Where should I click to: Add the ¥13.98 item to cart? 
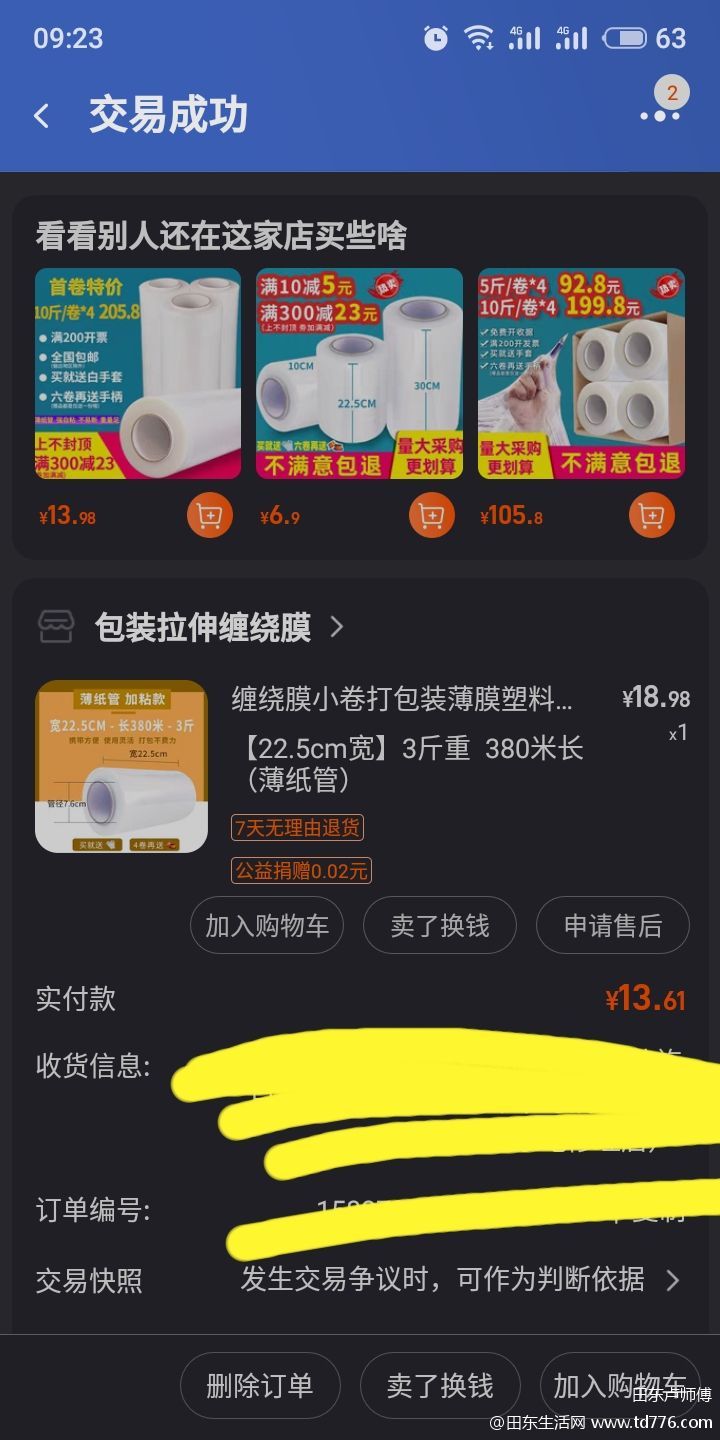210,516
